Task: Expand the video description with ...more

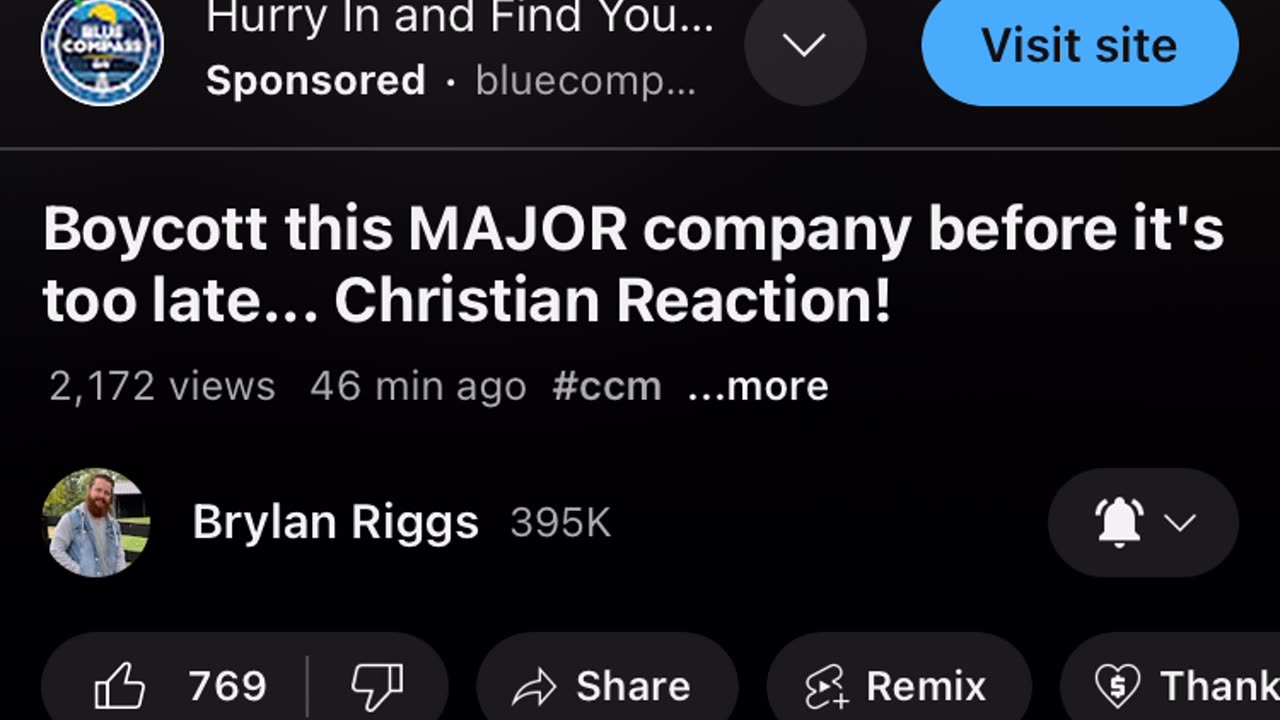Action: pyautogui.click(x=758, y=386)
